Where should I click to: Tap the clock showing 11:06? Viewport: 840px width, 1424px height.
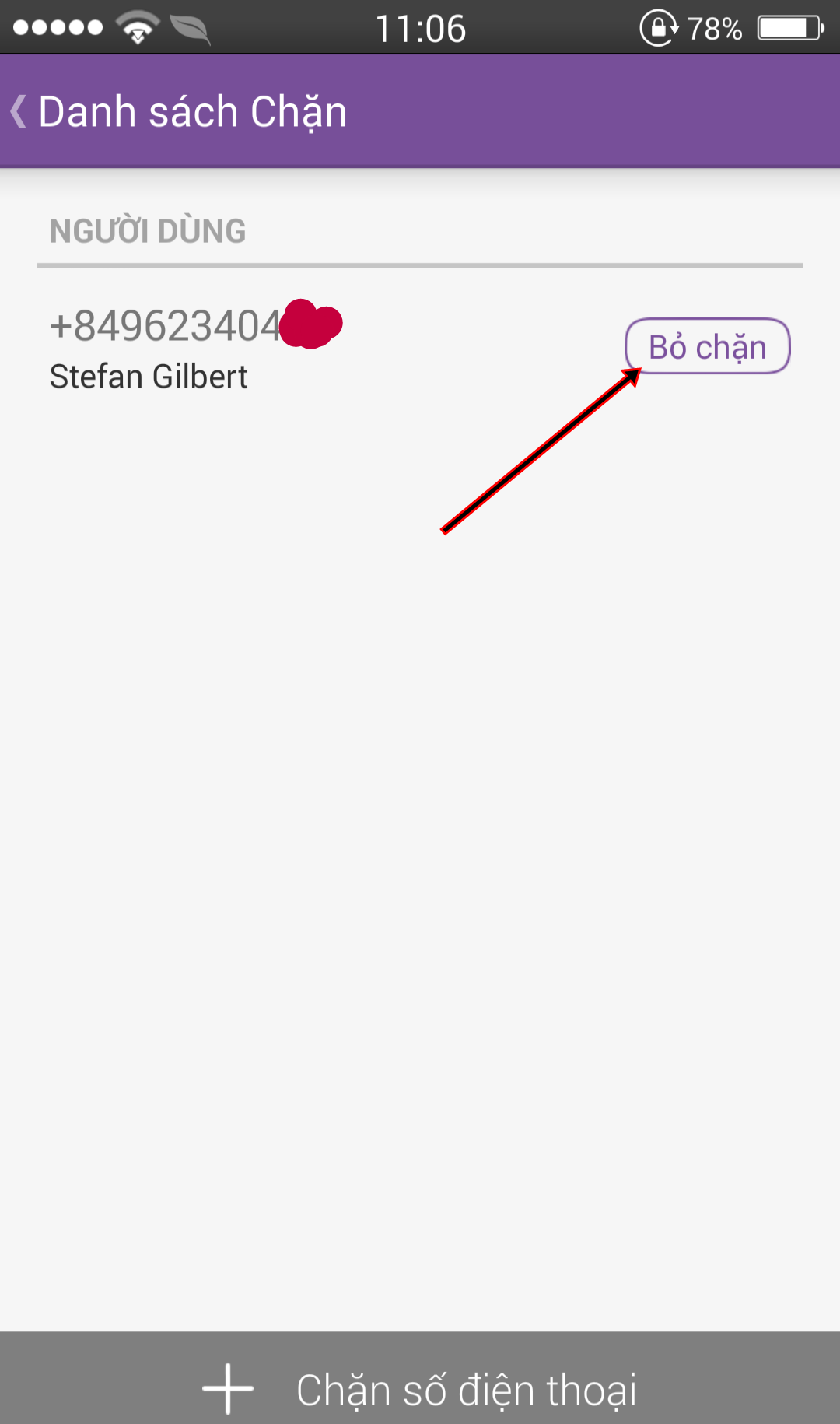pyautogui.click(x=421, y=26)
